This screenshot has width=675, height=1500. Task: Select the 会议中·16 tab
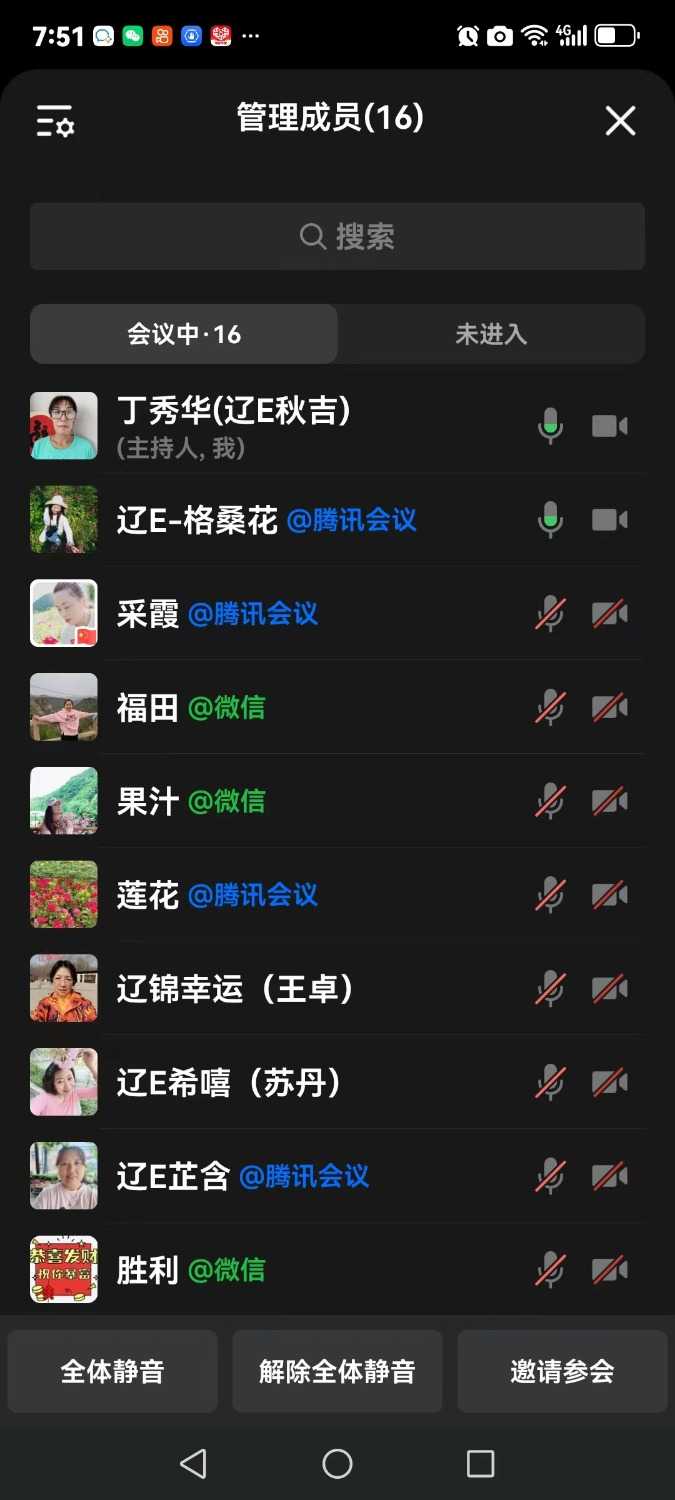coord(184,334)
